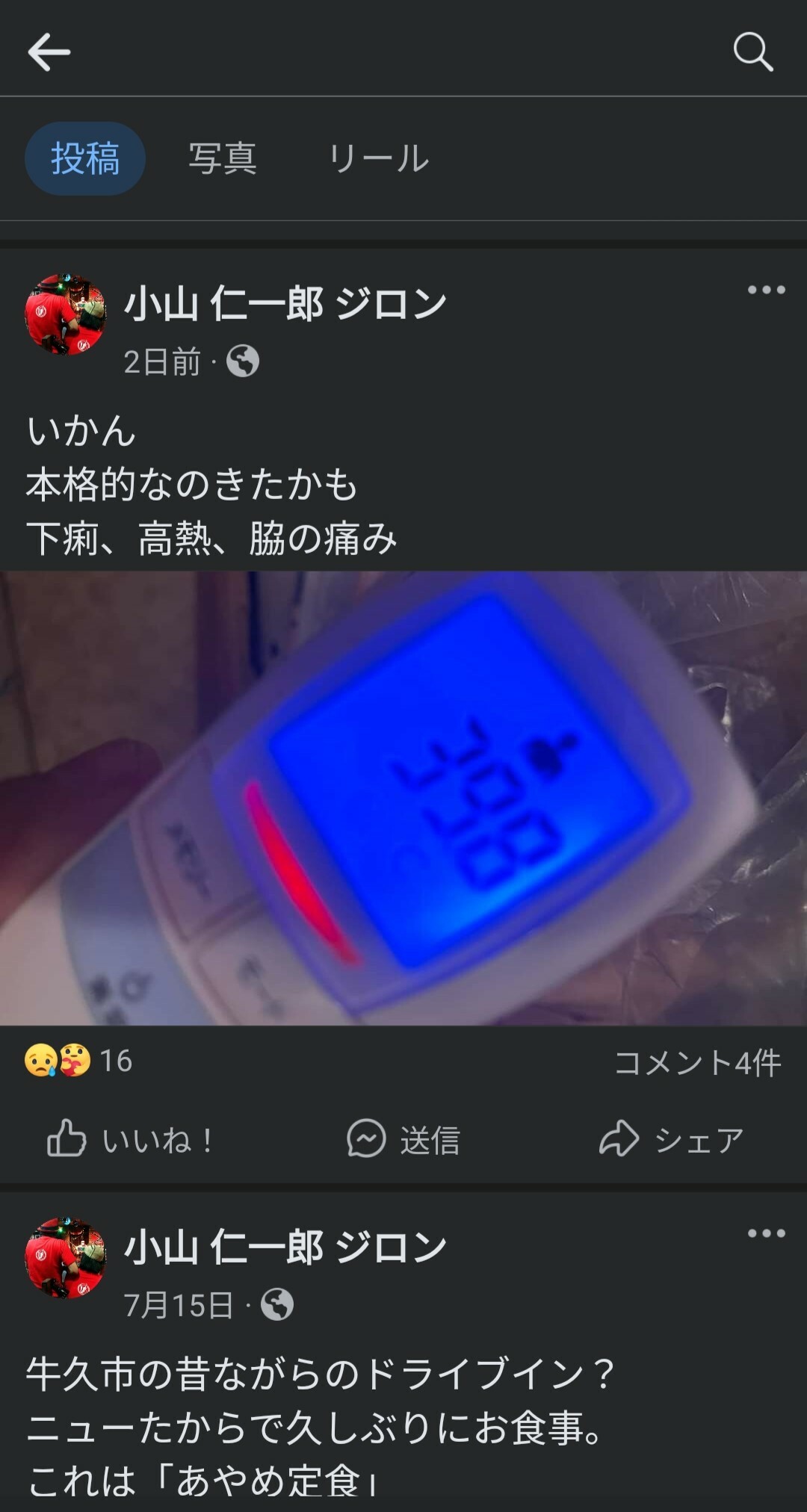
Task: Select the 投稿 tab
Action: [85, 158]
